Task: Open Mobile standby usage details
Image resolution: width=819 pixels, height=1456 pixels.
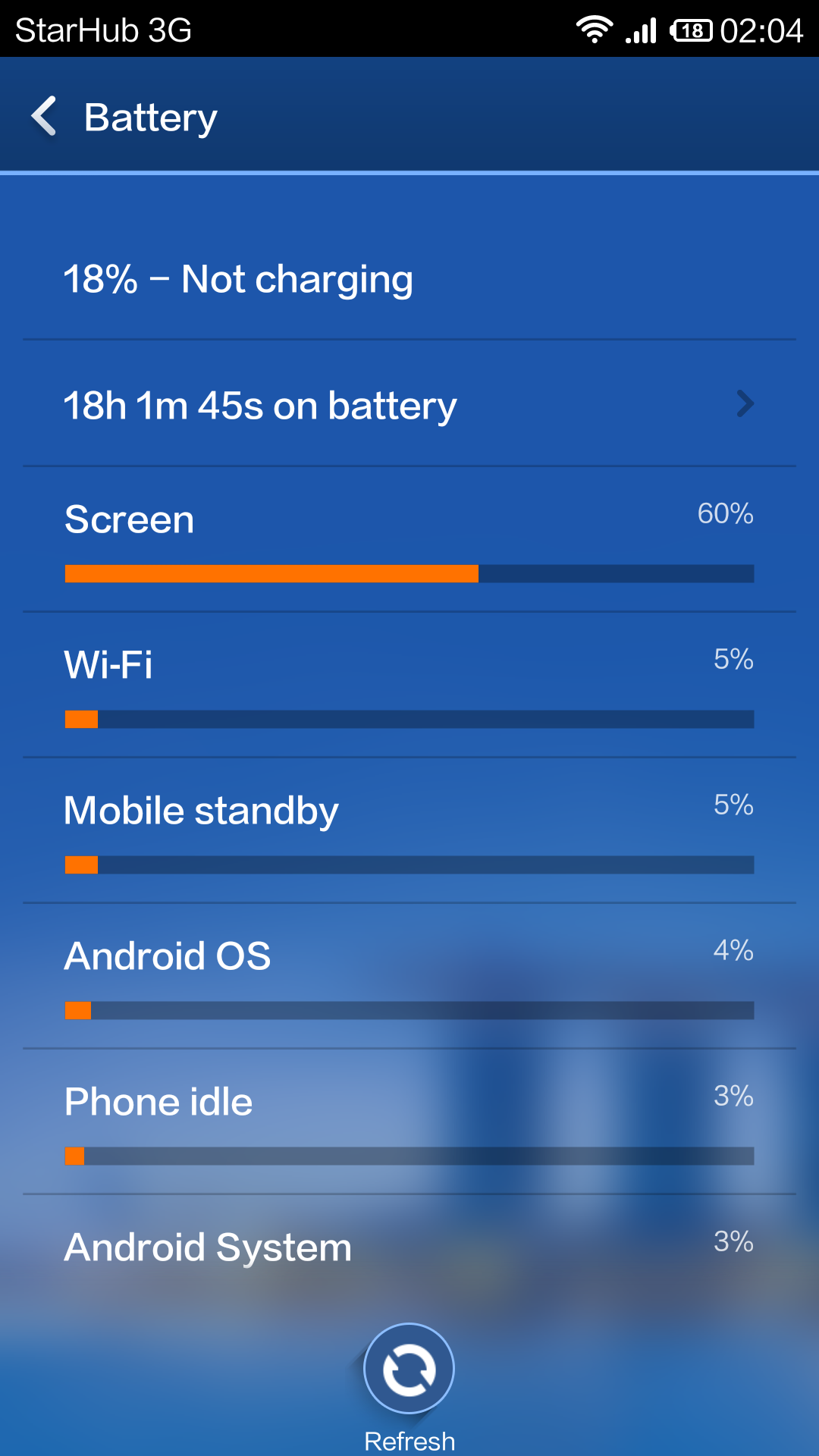Action: [409, 831]
